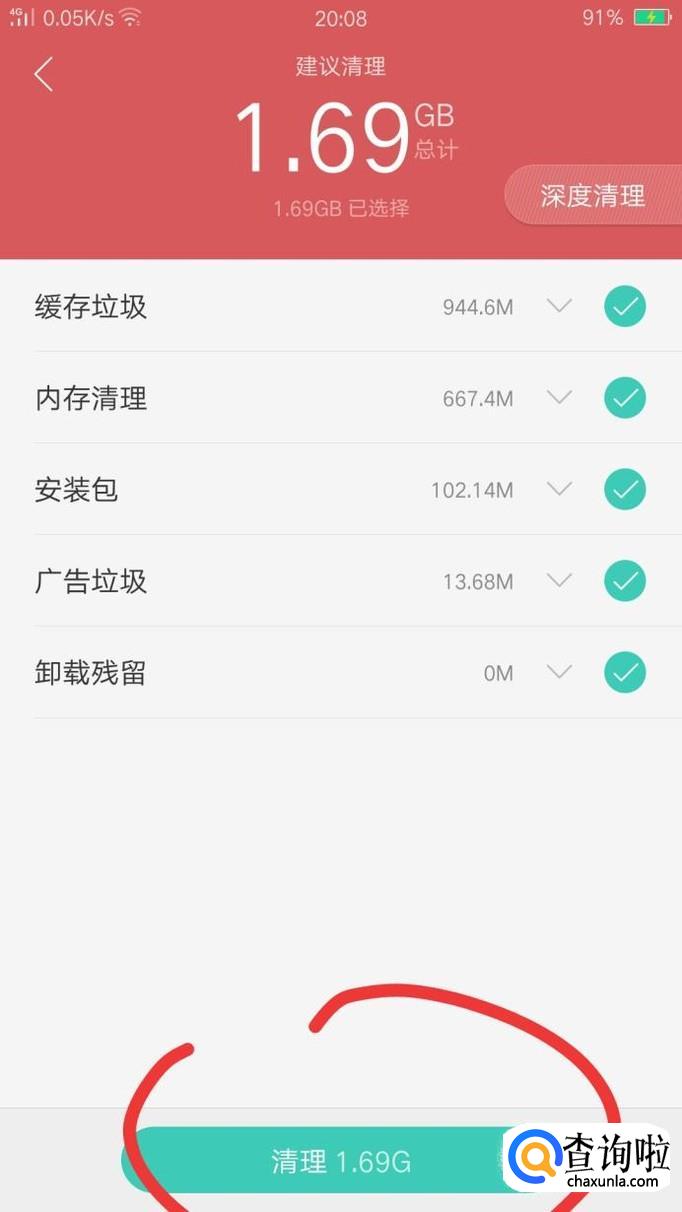Tap the 清理 1.69G clean button
The height and width of the screenshot is (1212, 682).
(x=340, y=1161)
